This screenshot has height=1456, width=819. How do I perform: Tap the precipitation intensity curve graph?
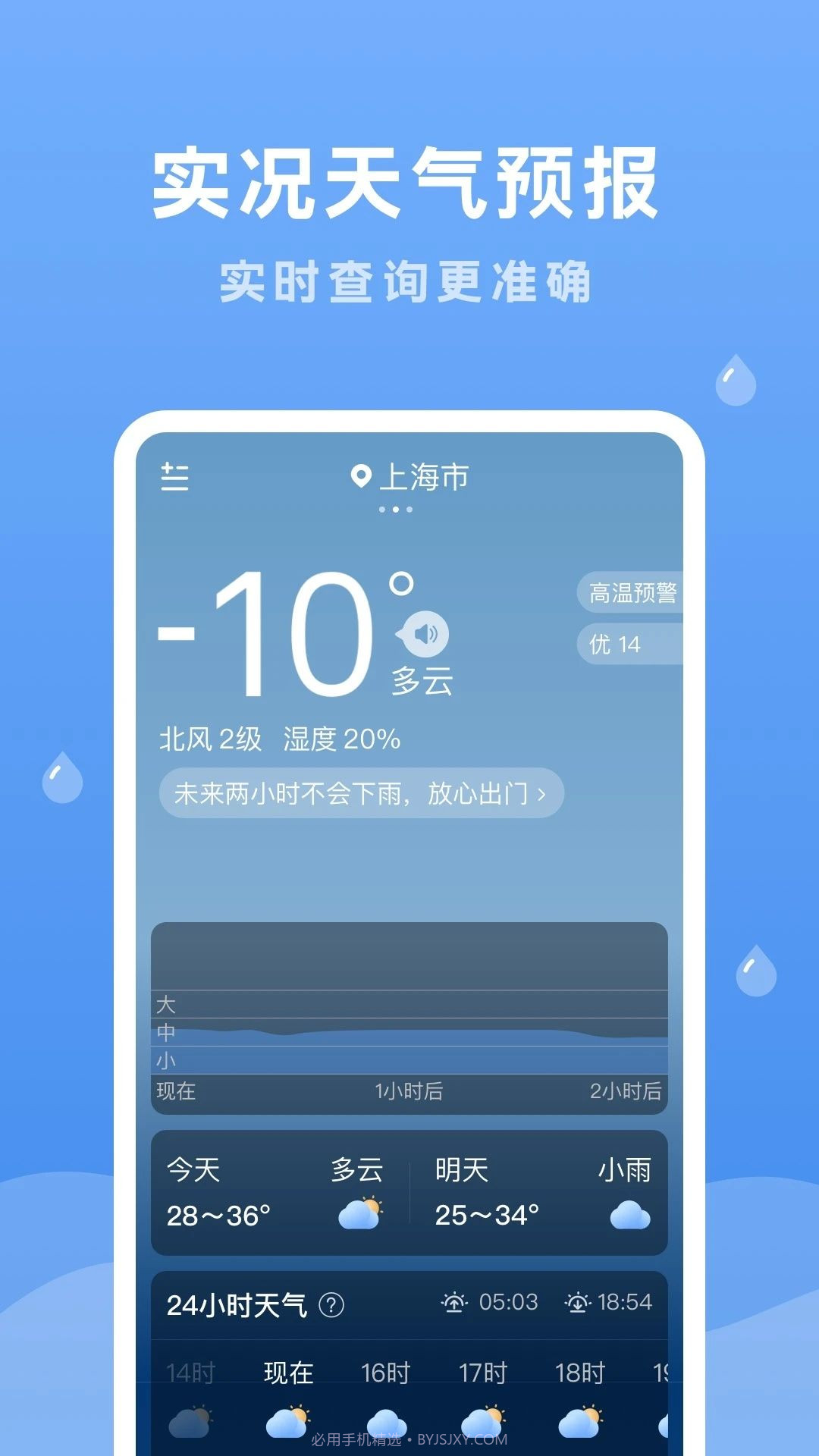tap(409, 1016)
